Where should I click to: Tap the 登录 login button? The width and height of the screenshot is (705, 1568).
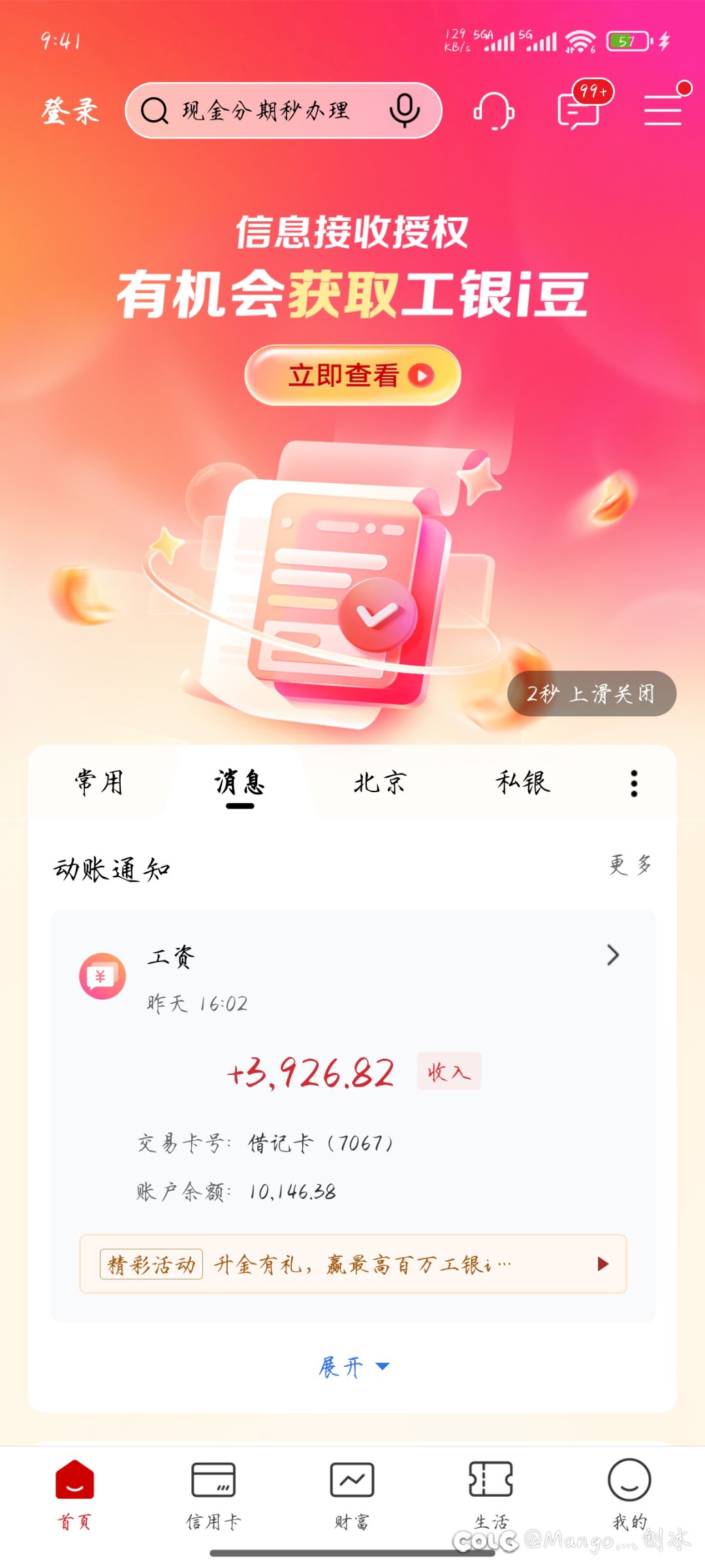click(70, 111)
